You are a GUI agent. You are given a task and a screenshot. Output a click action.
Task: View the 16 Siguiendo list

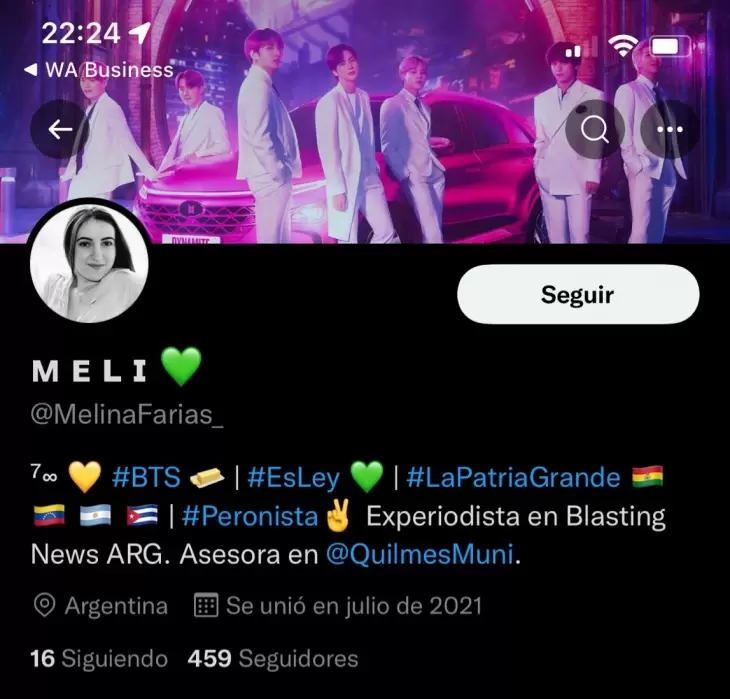coord(99,658)
